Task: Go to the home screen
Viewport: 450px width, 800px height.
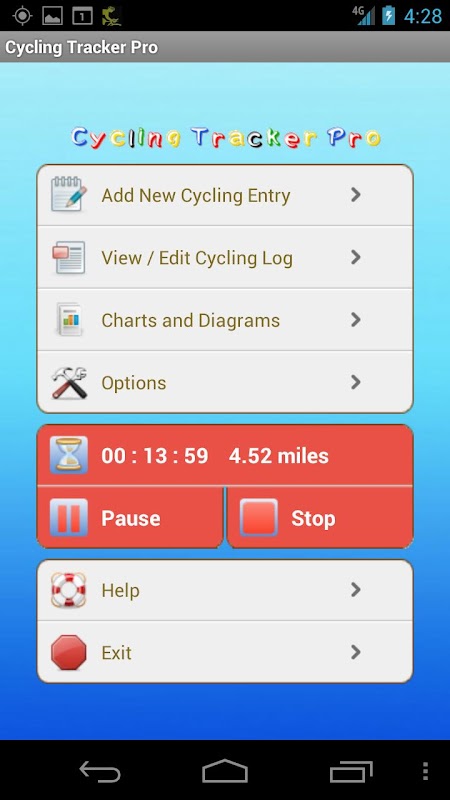Action: tap(225, 771)
